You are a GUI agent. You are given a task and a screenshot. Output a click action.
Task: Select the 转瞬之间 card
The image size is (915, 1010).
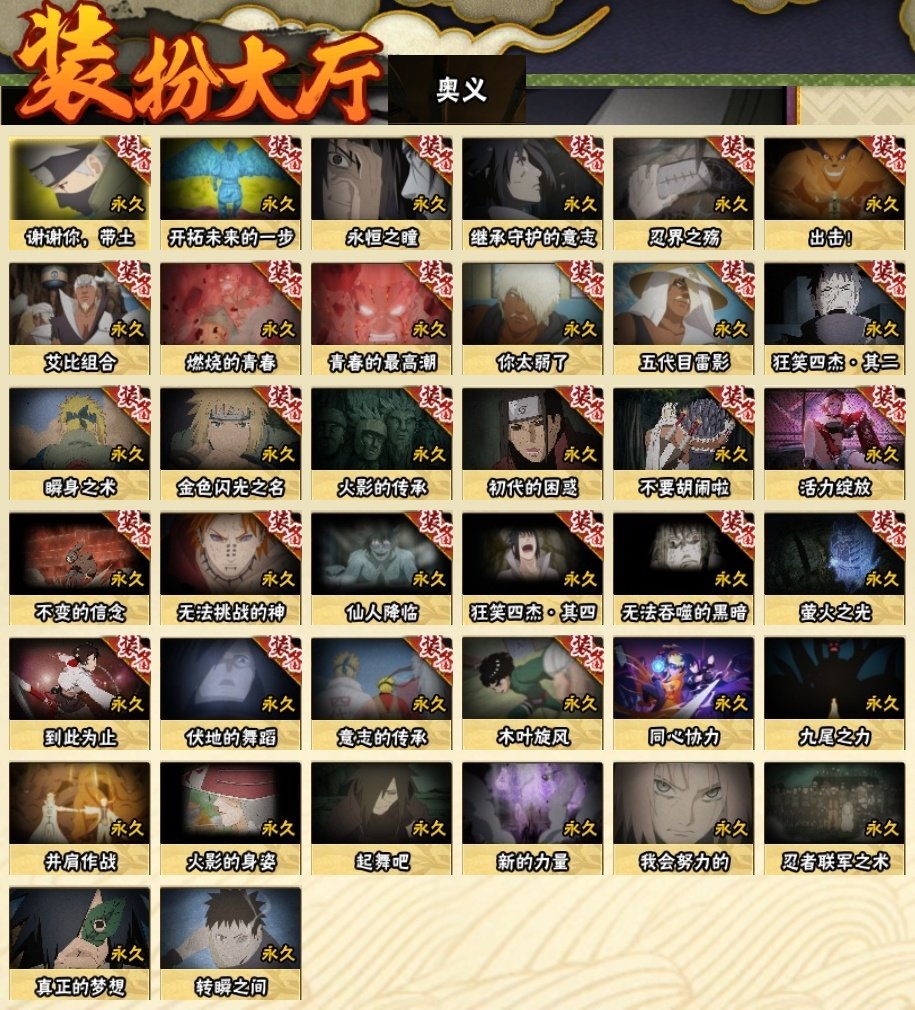click(x=231, y=944)
